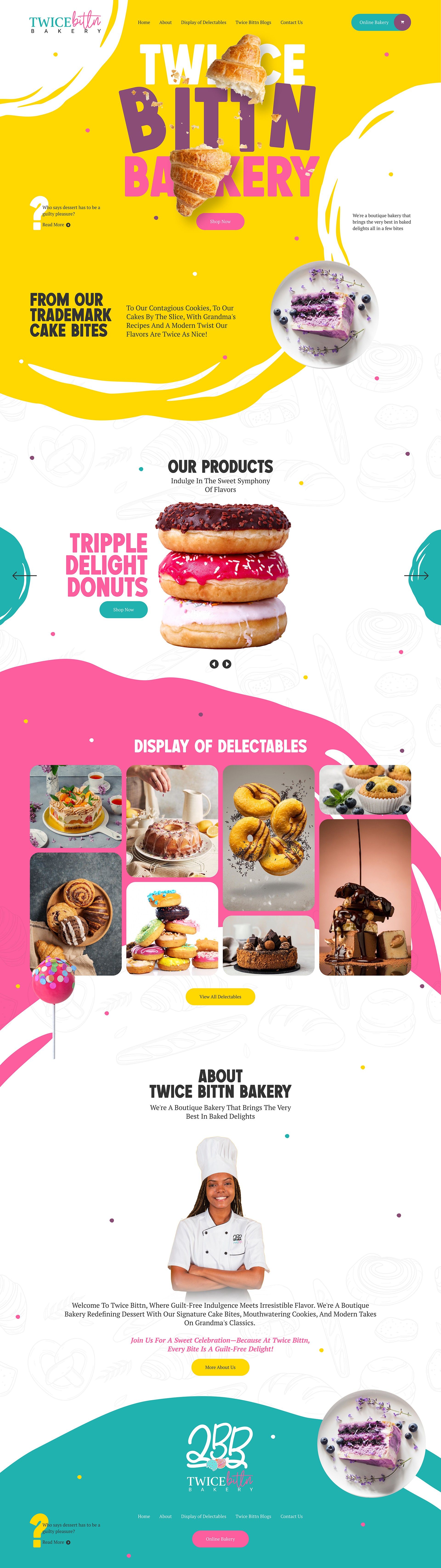The image size is (441, 1568).
Task: Tap More About Us button
Action: coord(220,1367)
